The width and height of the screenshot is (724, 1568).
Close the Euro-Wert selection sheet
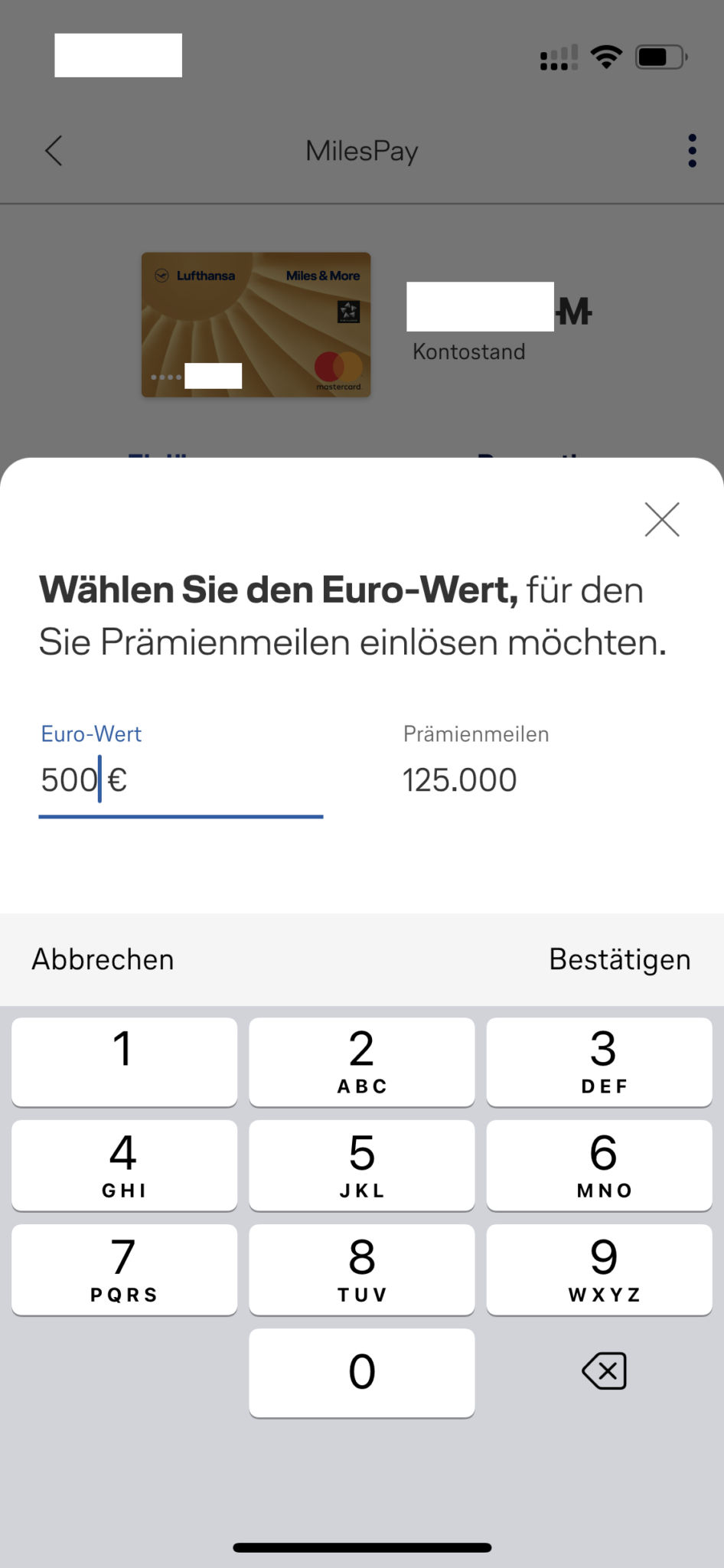(x=662, y=520)
